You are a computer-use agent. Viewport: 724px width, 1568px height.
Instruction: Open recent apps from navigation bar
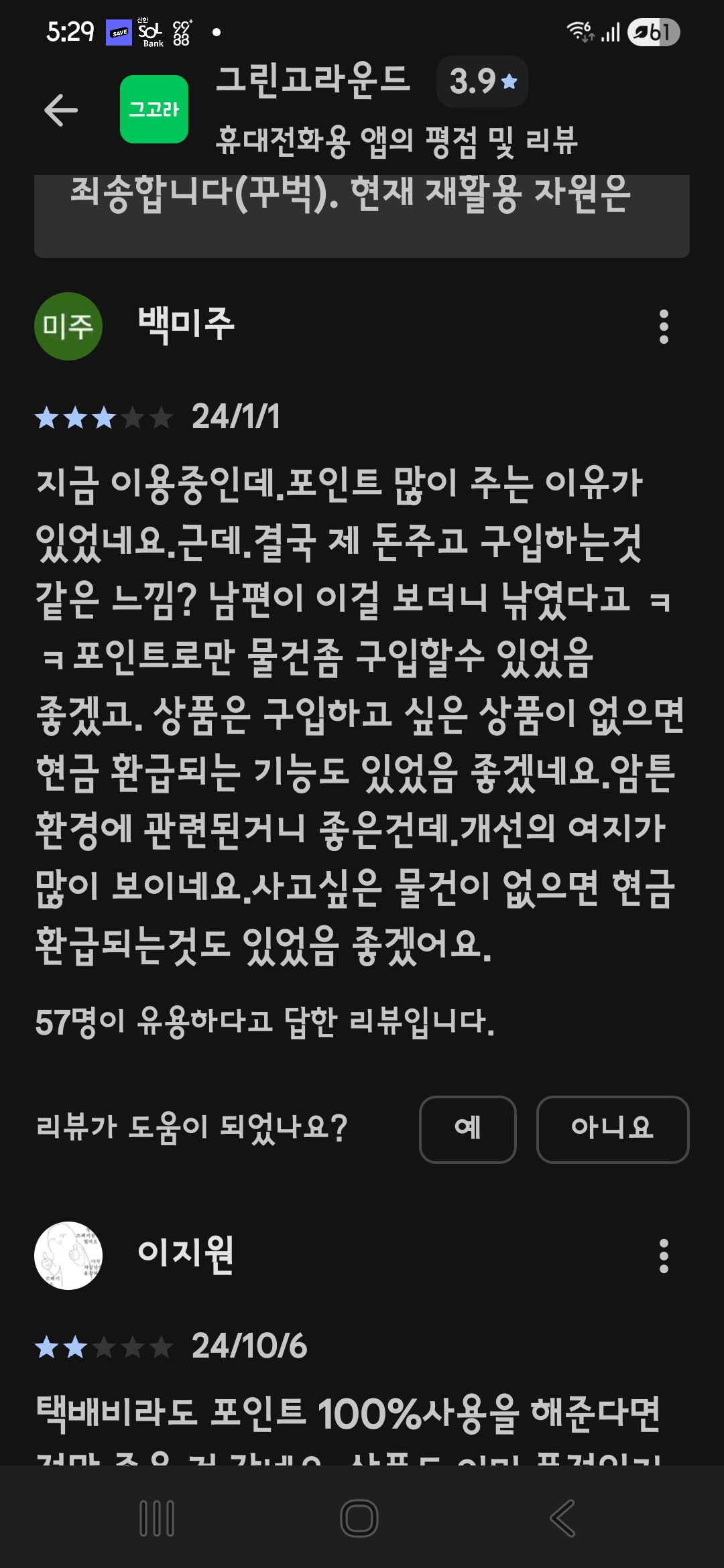tap(157, 1518)
